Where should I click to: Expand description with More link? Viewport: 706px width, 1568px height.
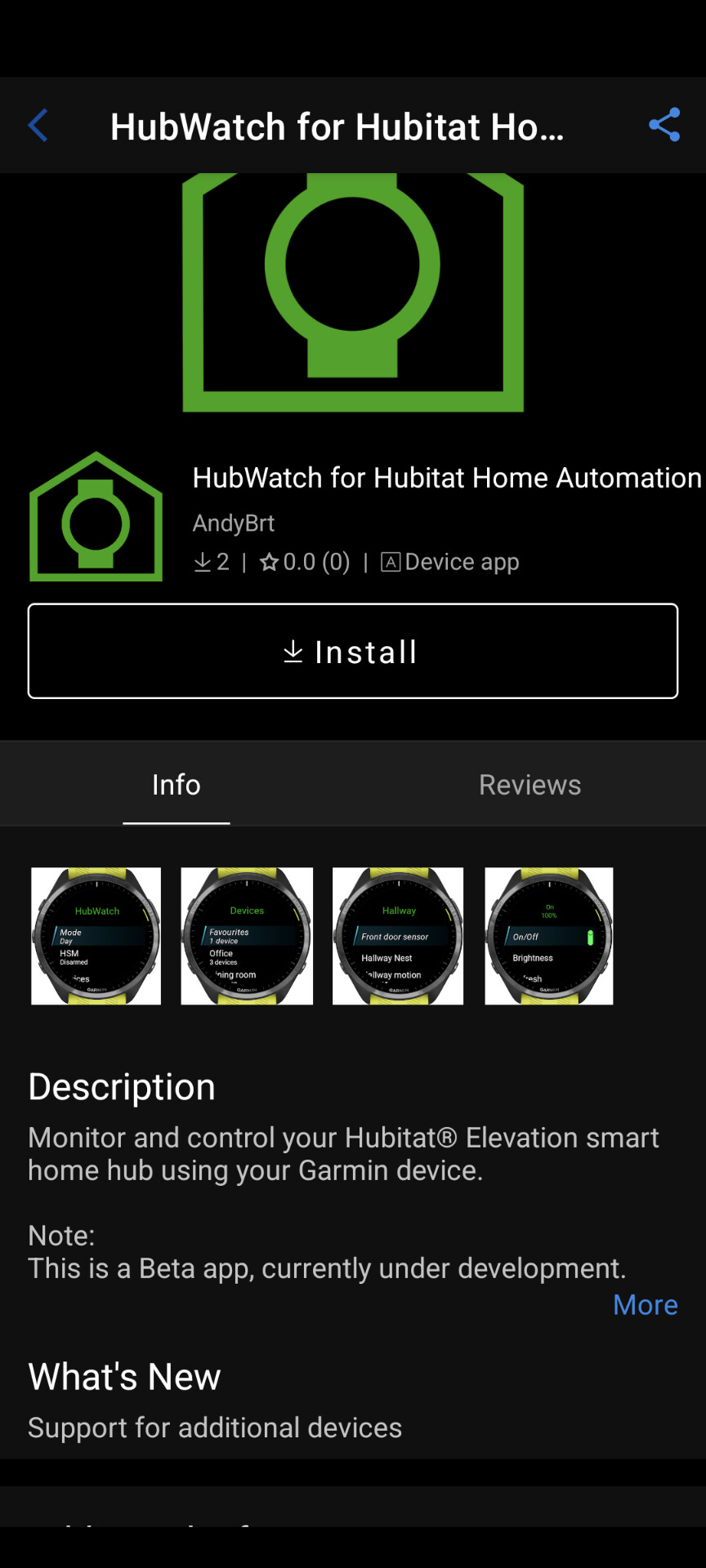tap(645, 1304)
